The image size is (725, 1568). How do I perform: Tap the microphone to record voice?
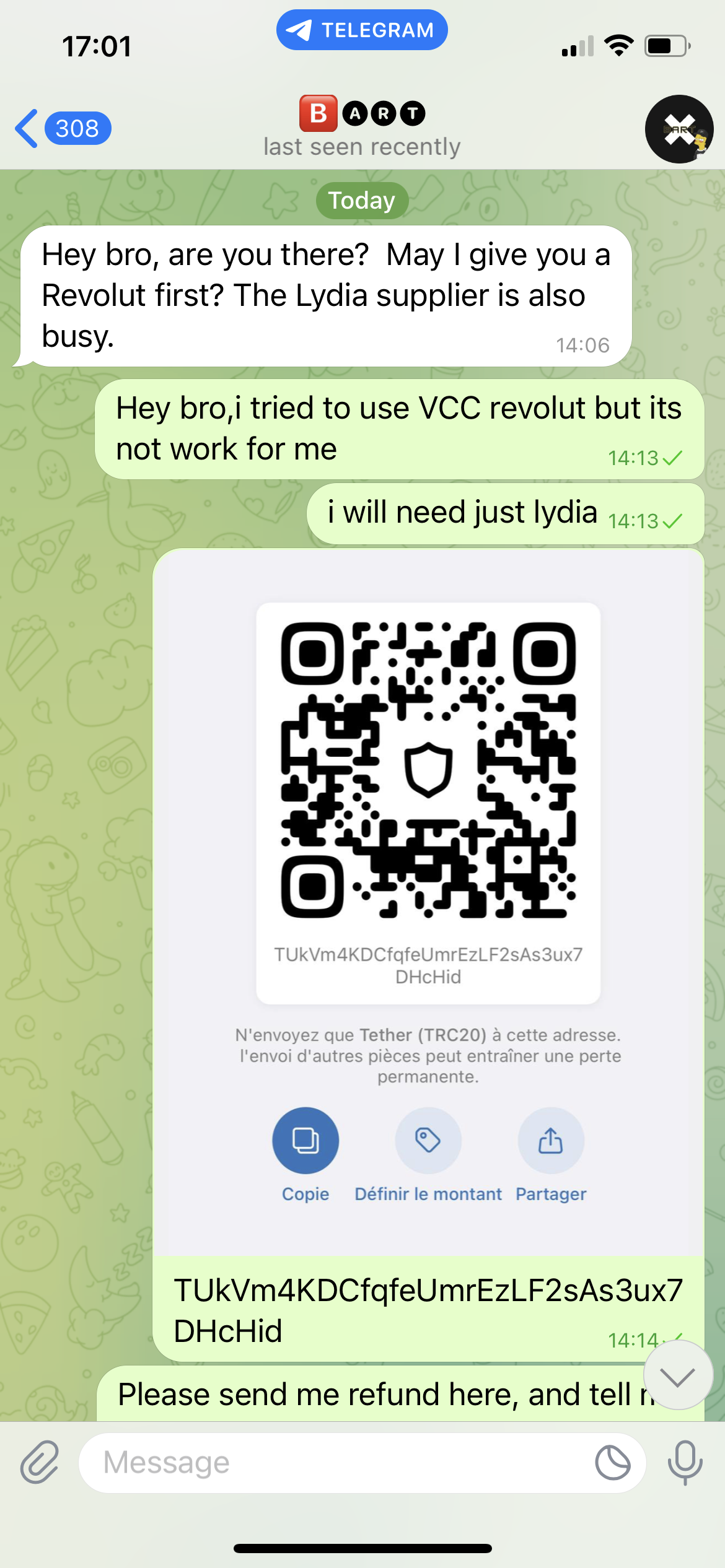[685, 1463]
